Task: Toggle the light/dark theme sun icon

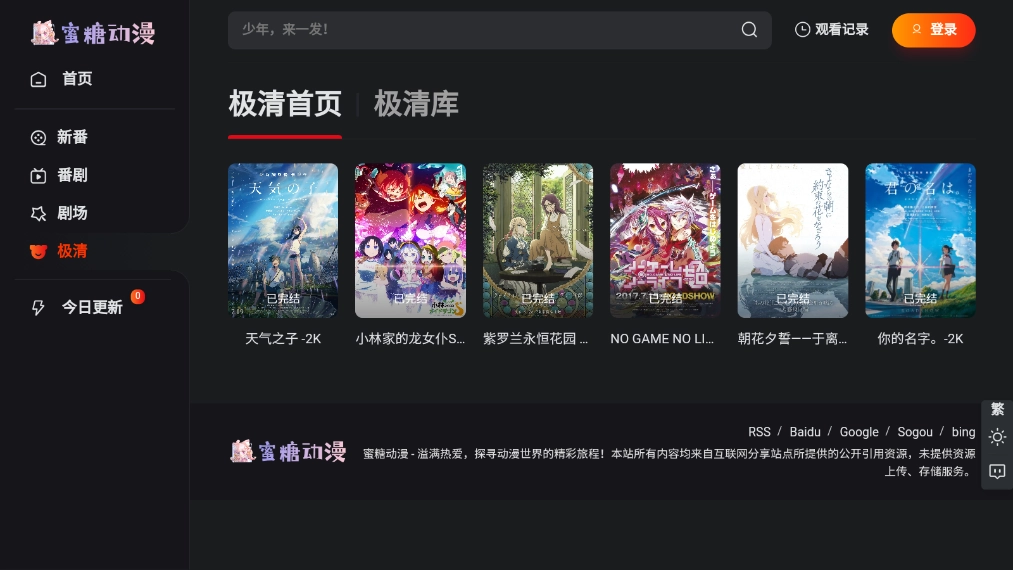Action: coord(997,437)
